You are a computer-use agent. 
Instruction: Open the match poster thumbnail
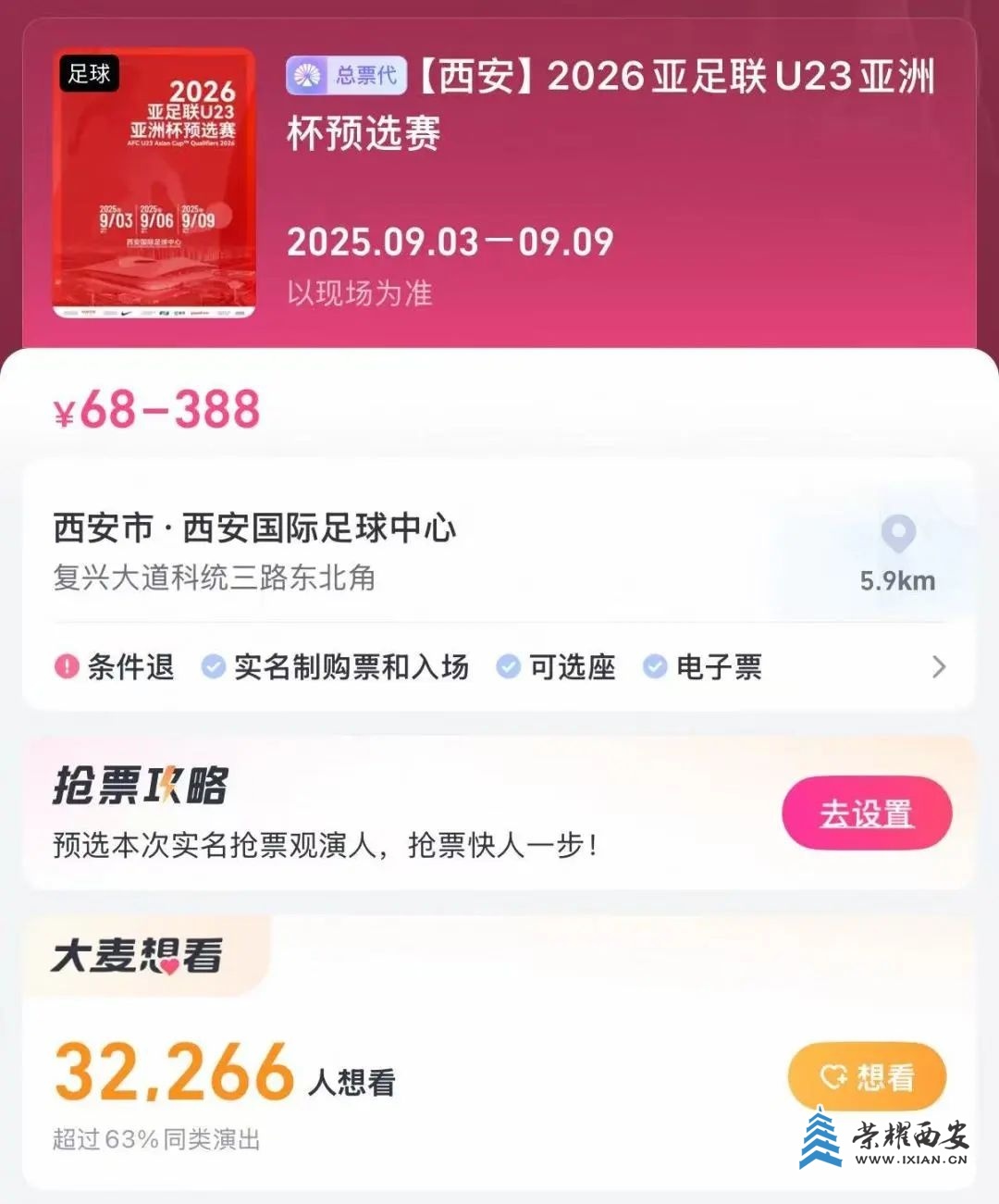coord(154,184)
